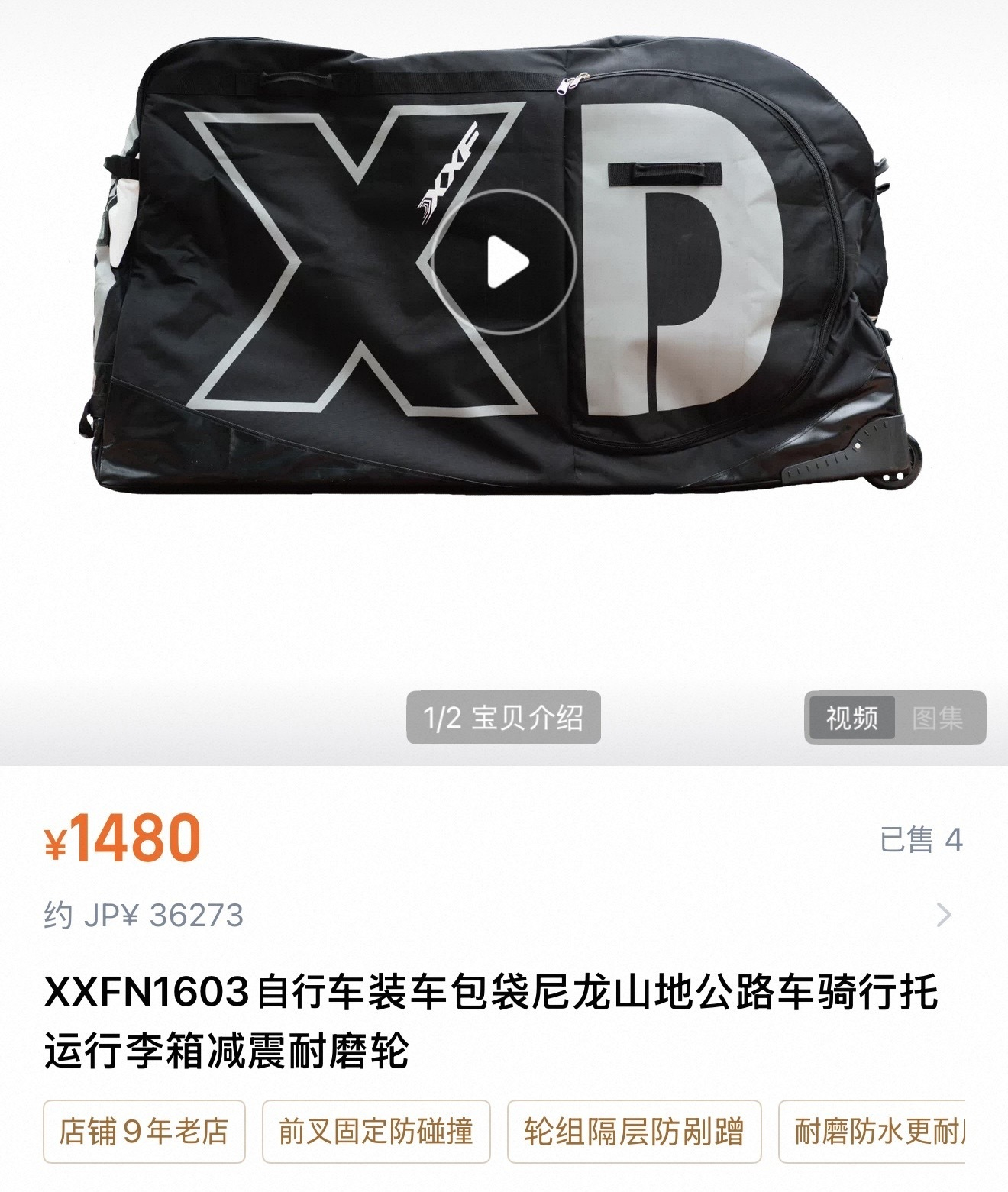Tap the 1/2 宝贝介绍 page indicator

[503, 718]
